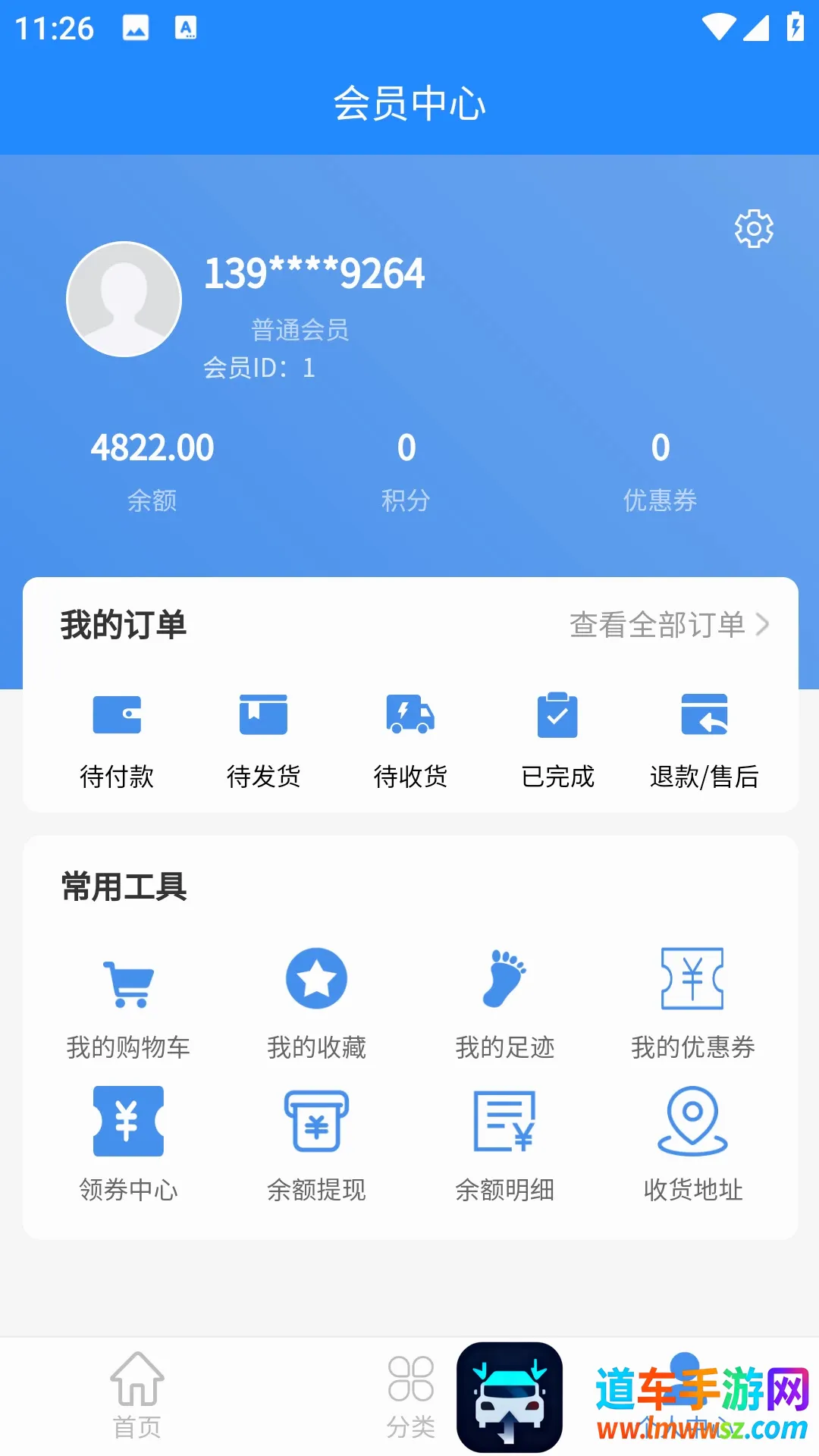Open the 优惠券 coupon count
This screenshot has height=1456, width=819.
[660, 470]
